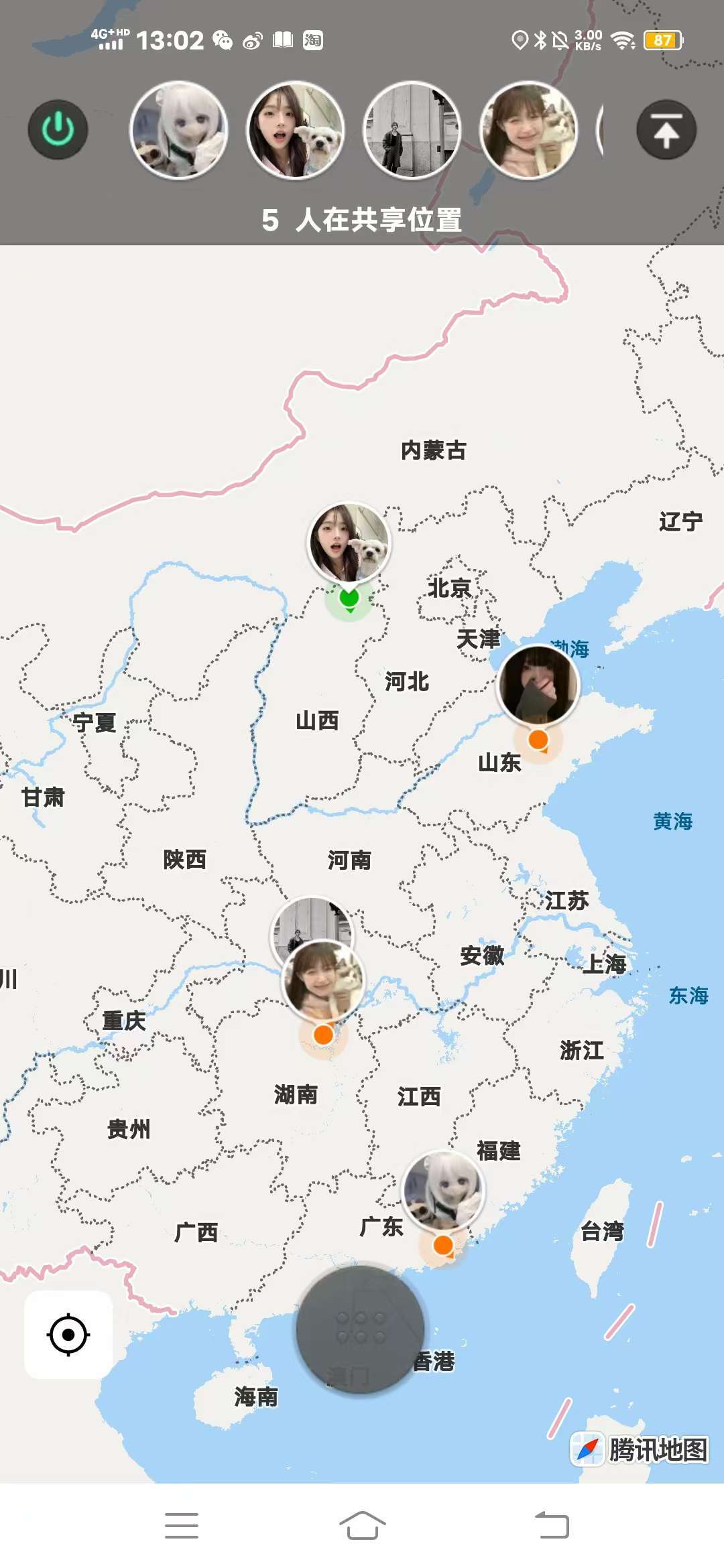Open the map marker near Shandong
This screenshot has height=1568, width=724.
click(538, 685)
